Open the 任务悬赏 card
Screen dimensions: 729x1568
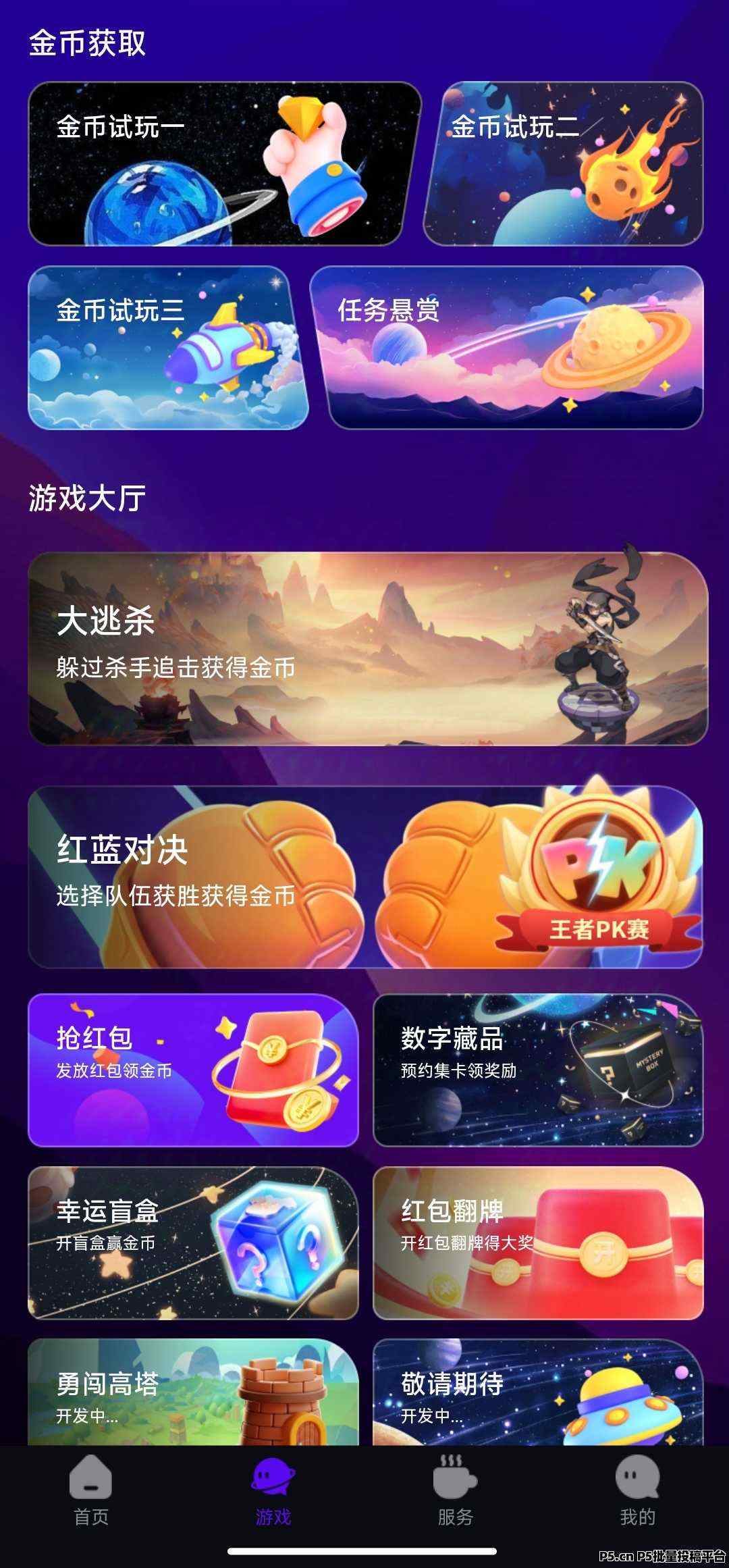coord(507,348)
